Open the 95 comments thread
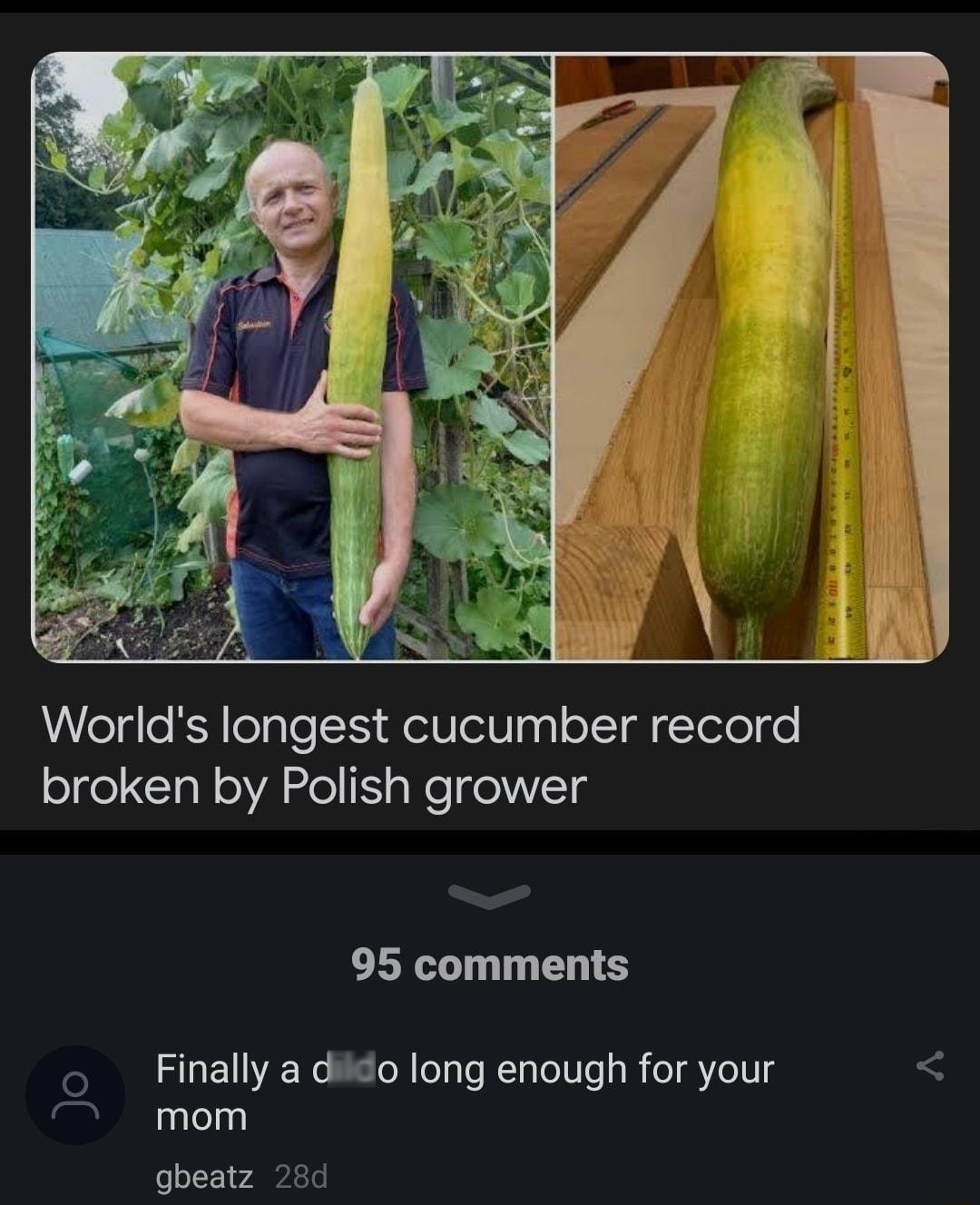Image resolution: width=980 pixels, height=1205 pixels. click(490, 965)
